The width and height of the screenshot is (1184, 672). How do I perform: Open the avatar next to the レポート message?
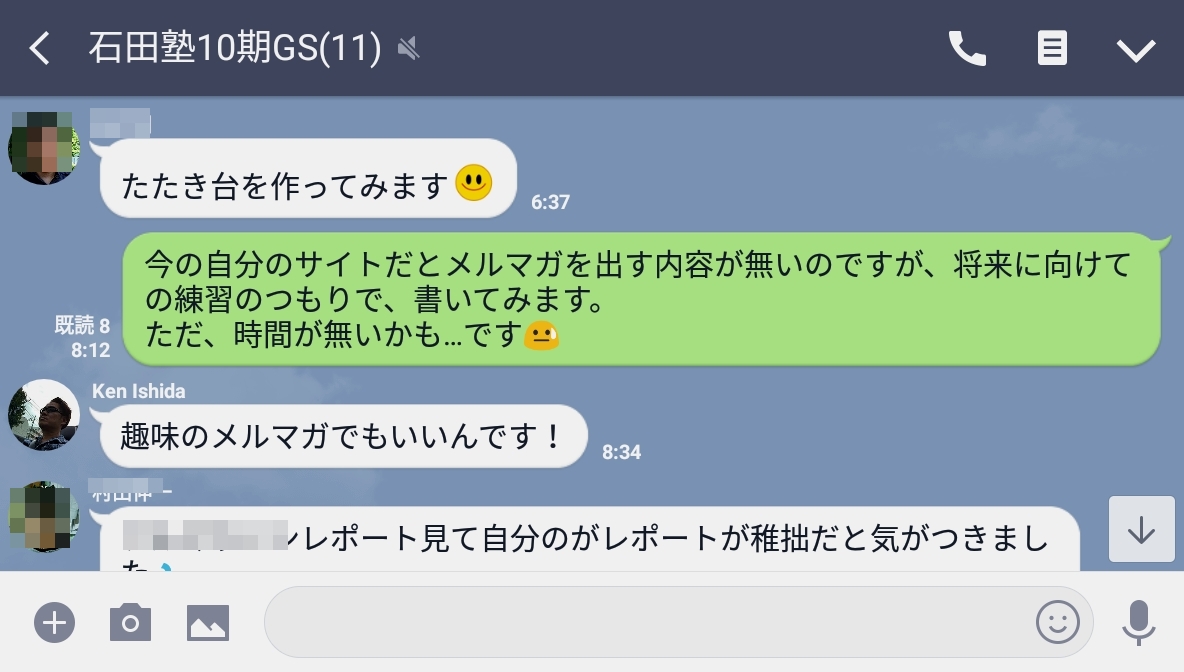point(44,516)
